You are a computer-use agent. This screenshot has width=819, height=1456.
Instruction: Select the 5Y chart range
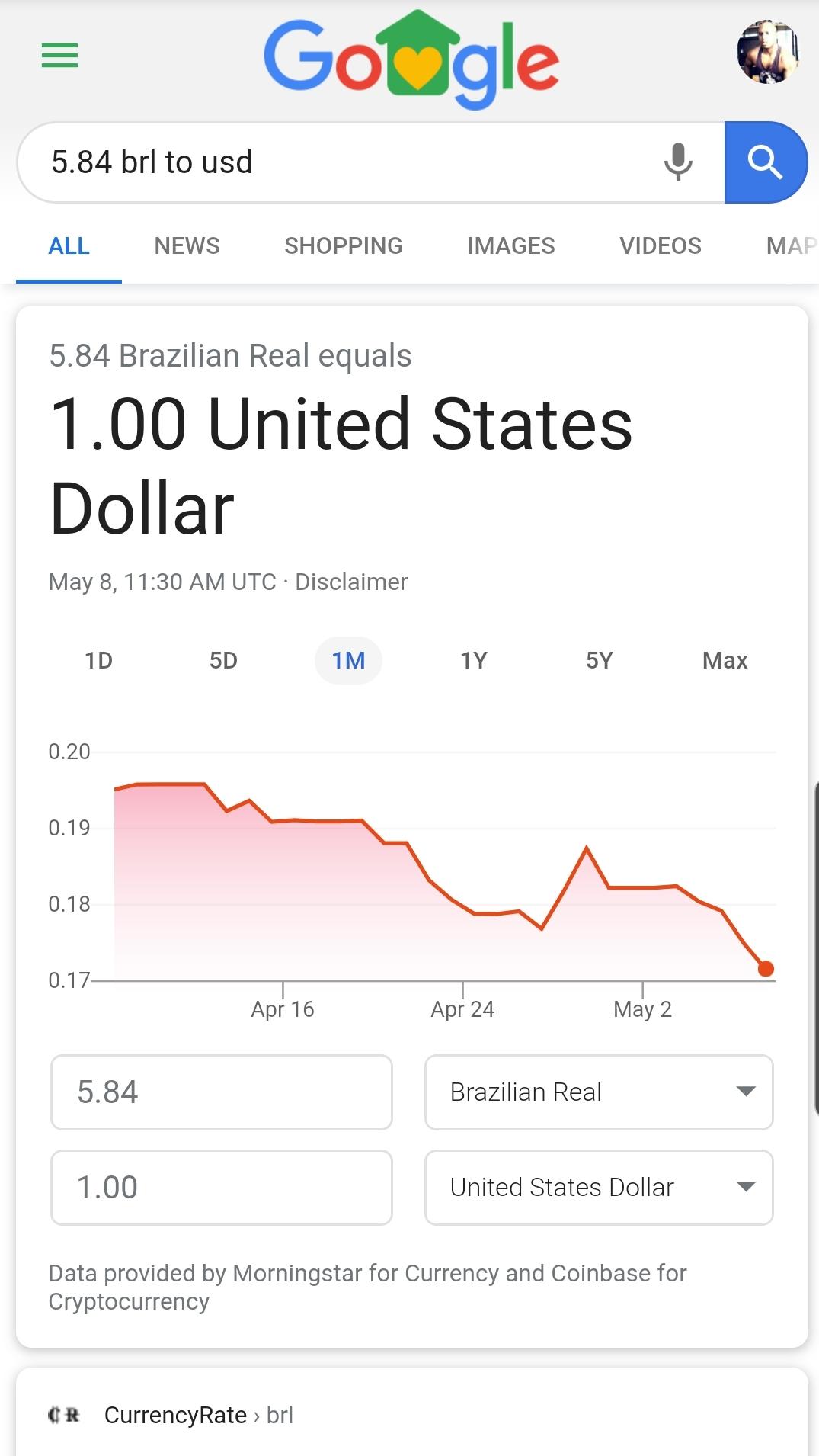coord(599,660)
